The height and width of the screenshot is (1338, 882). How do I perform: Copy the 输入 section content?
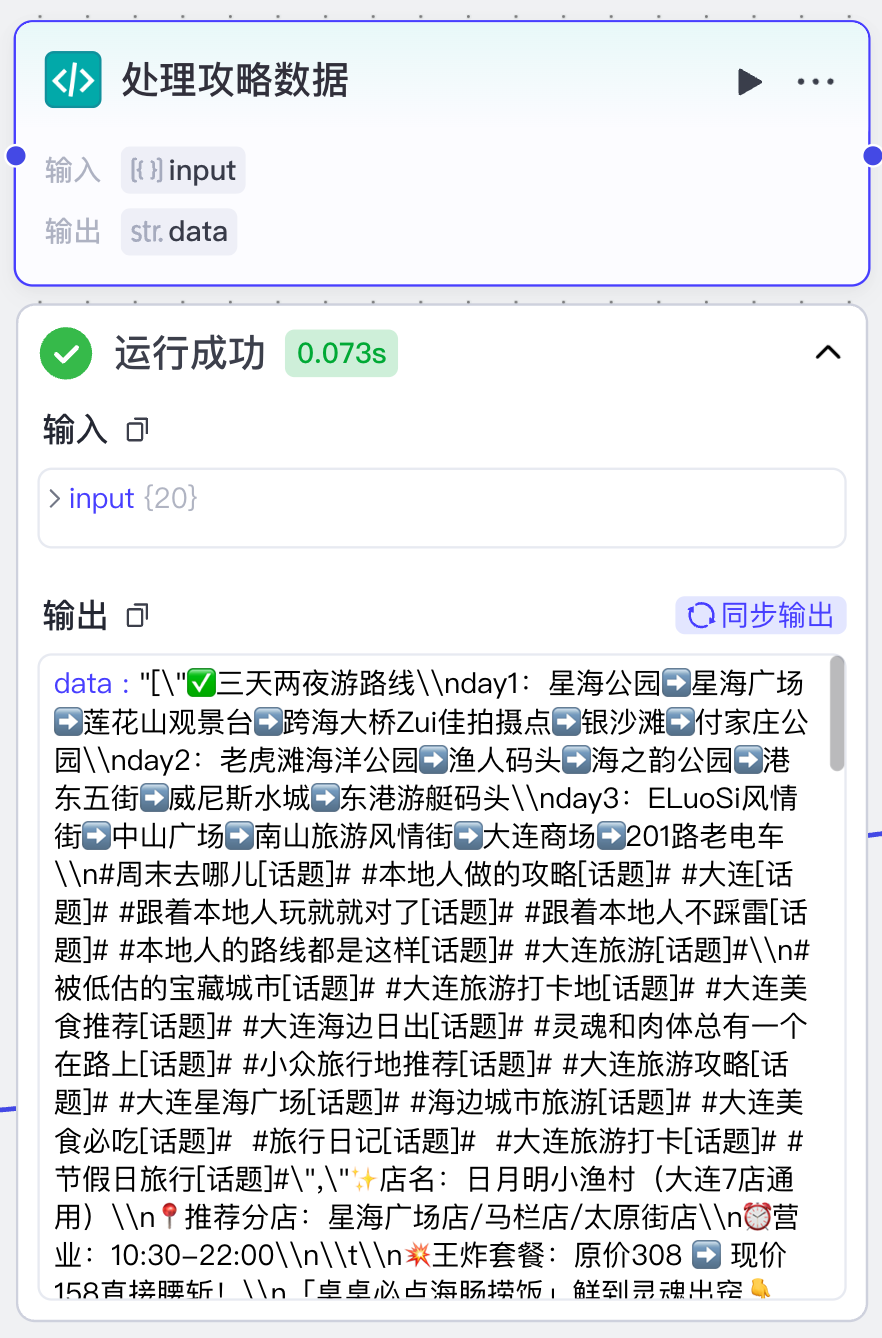click(x=137, y=431)
